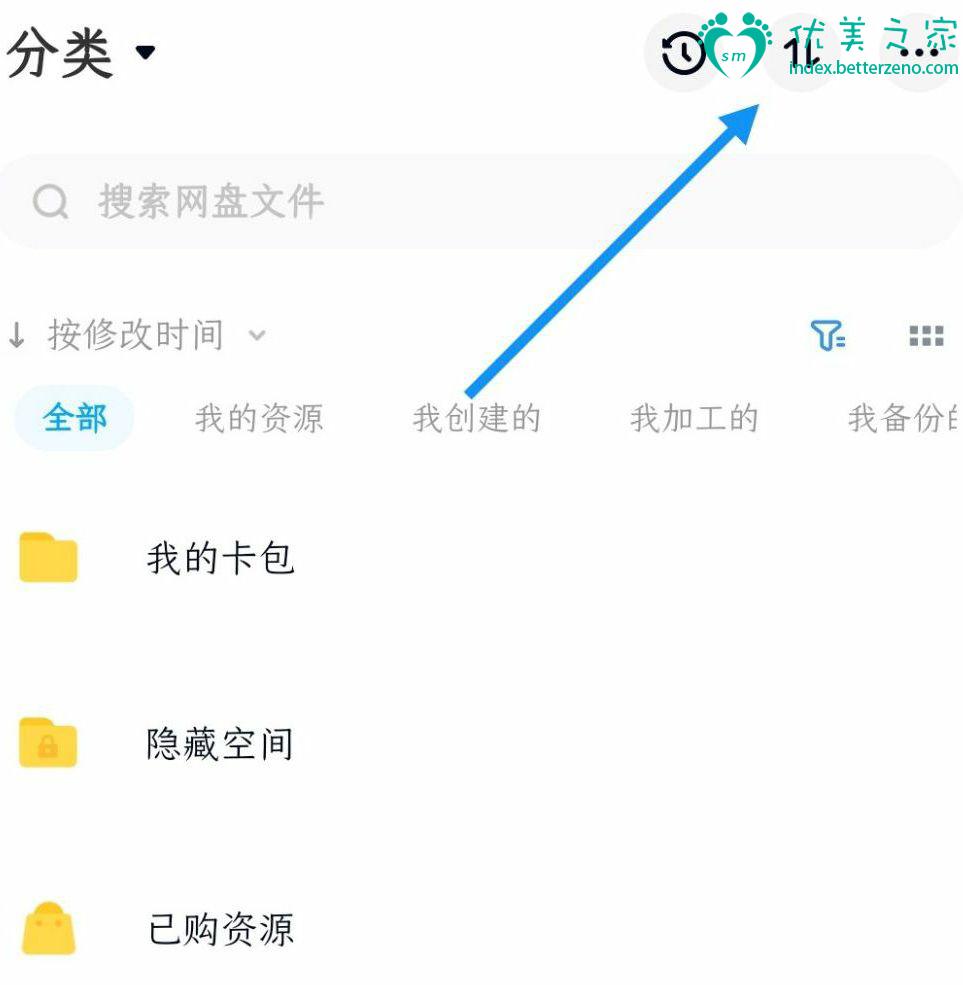Open the 已购资源 folder
963x985 pixels.
click(220, 930)
